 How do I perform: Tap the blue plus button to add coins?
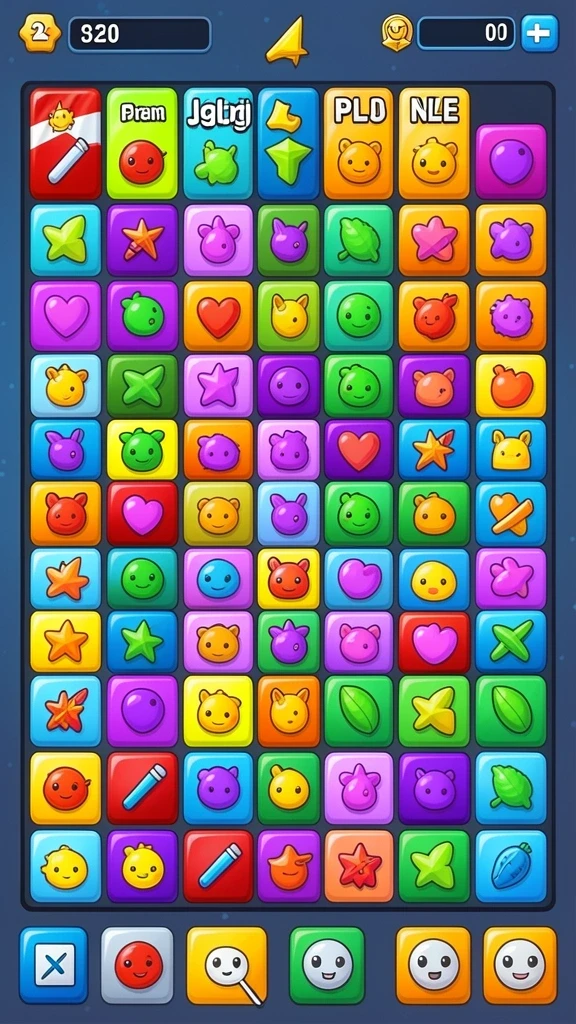pyautogui.click(x=539, y=33)
